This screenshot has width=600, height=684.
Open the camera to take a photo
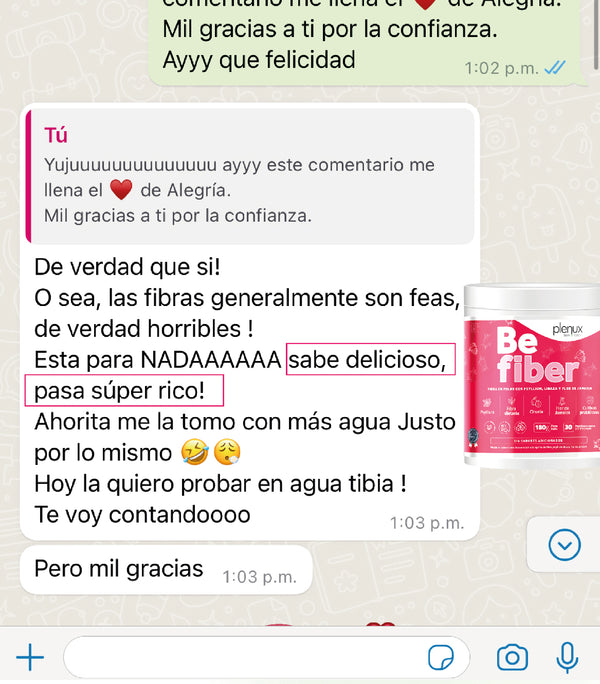(512, 657)
